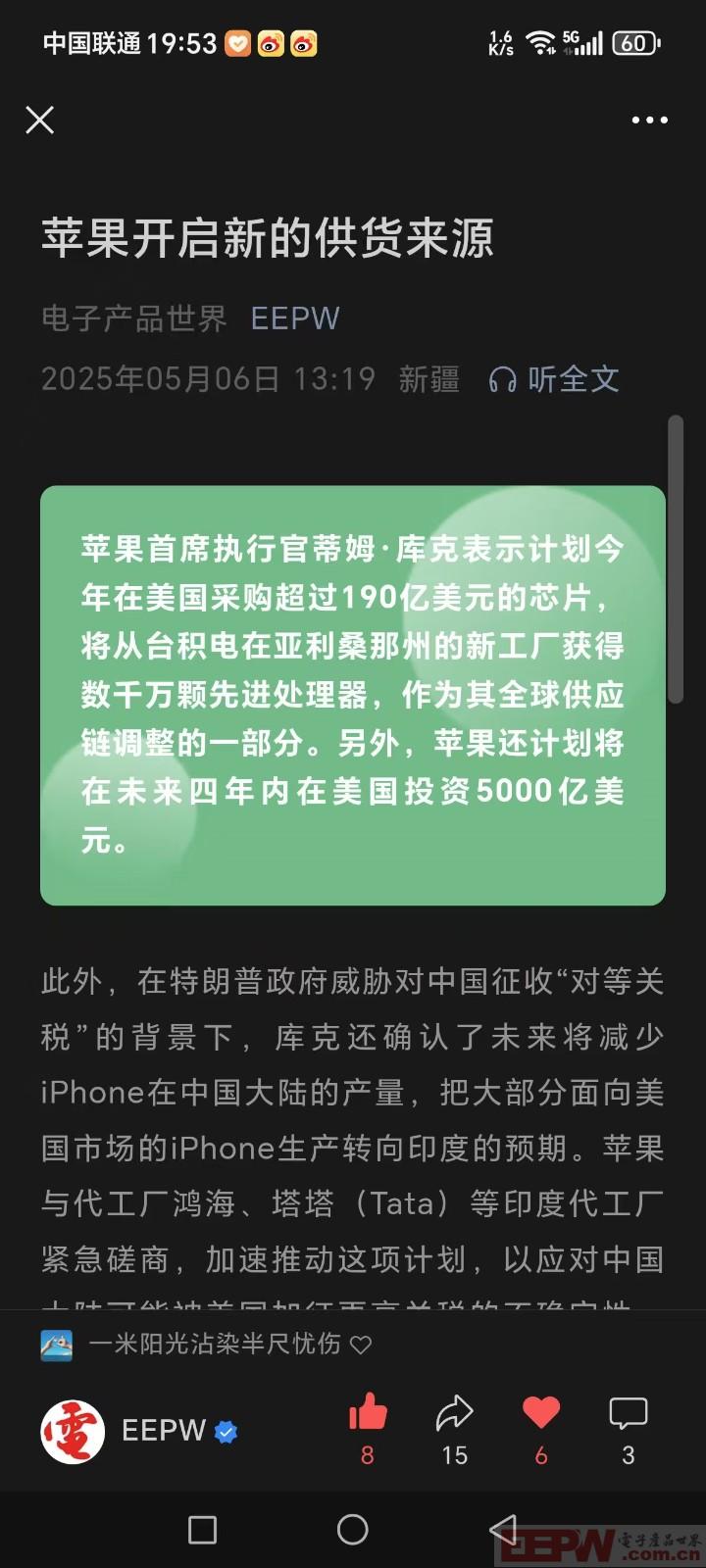The width and height of the screenshot is (706, 1568).
Task: Open the three-dot overflow menu
Action: pos(649,120)
